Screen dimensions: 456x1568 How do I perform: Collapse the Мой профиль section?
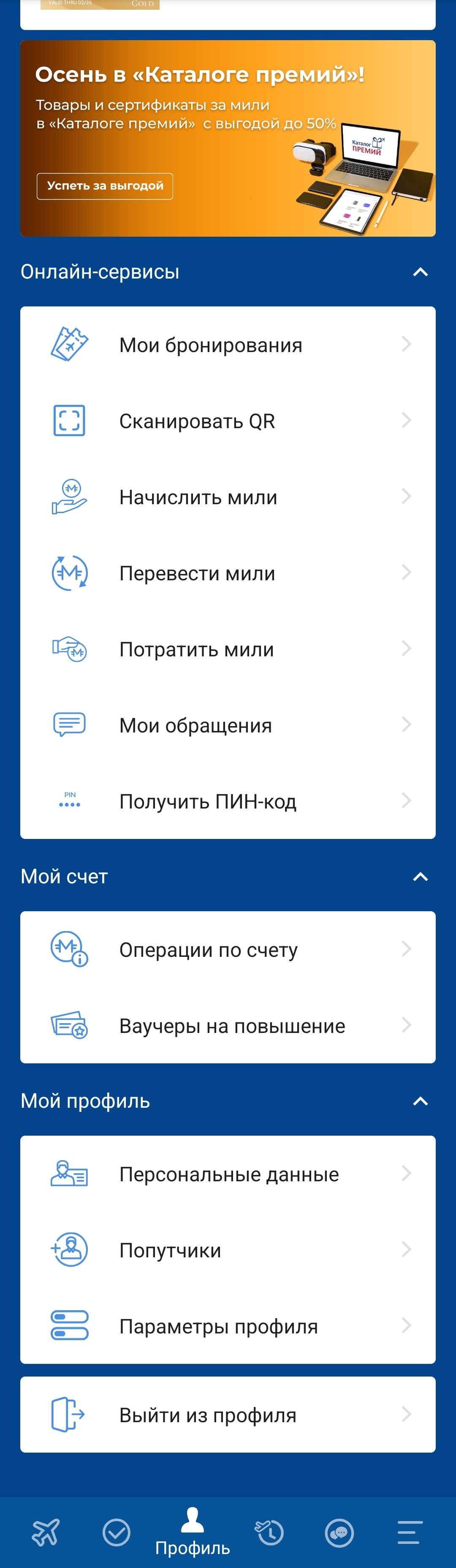[x=420, y=1101]
